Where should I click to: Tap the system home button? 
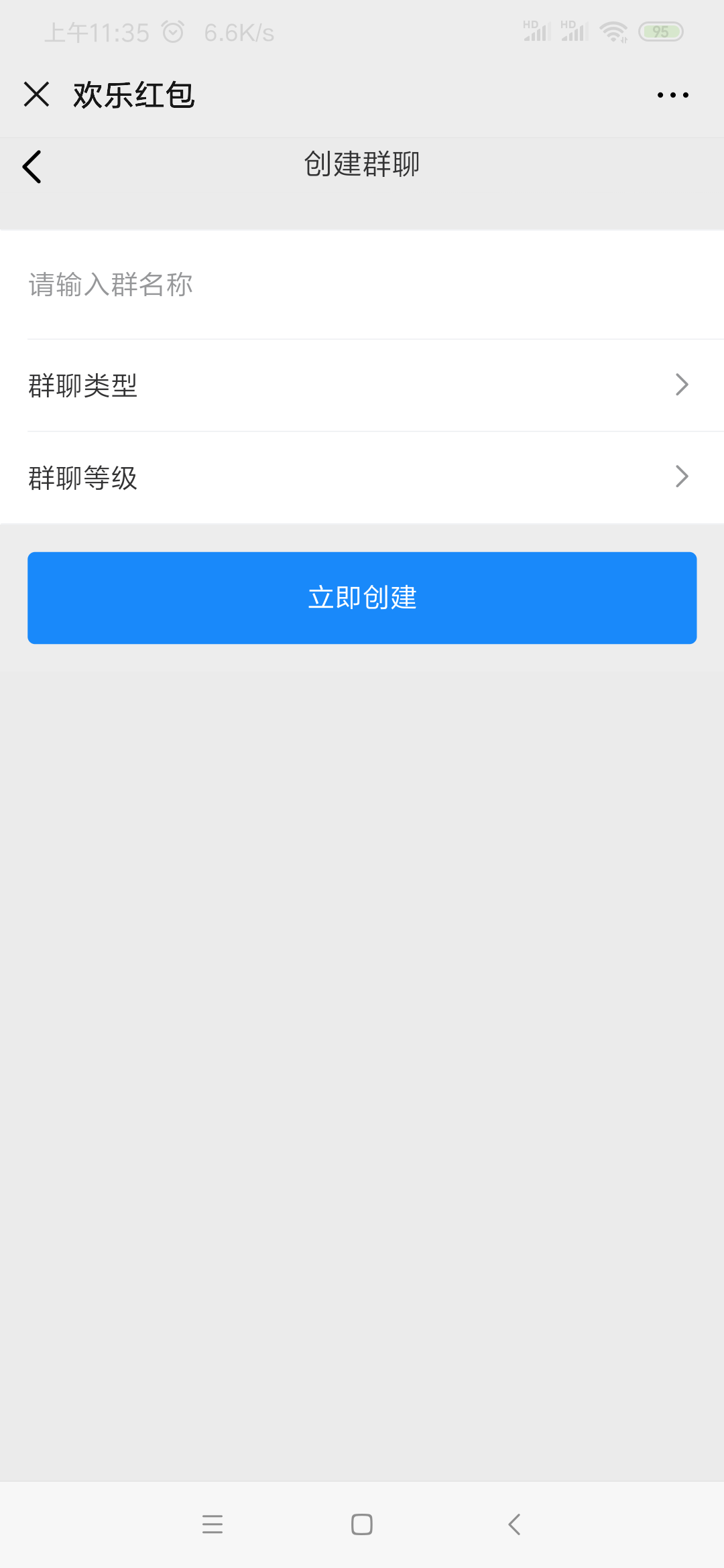(362, 1524)
